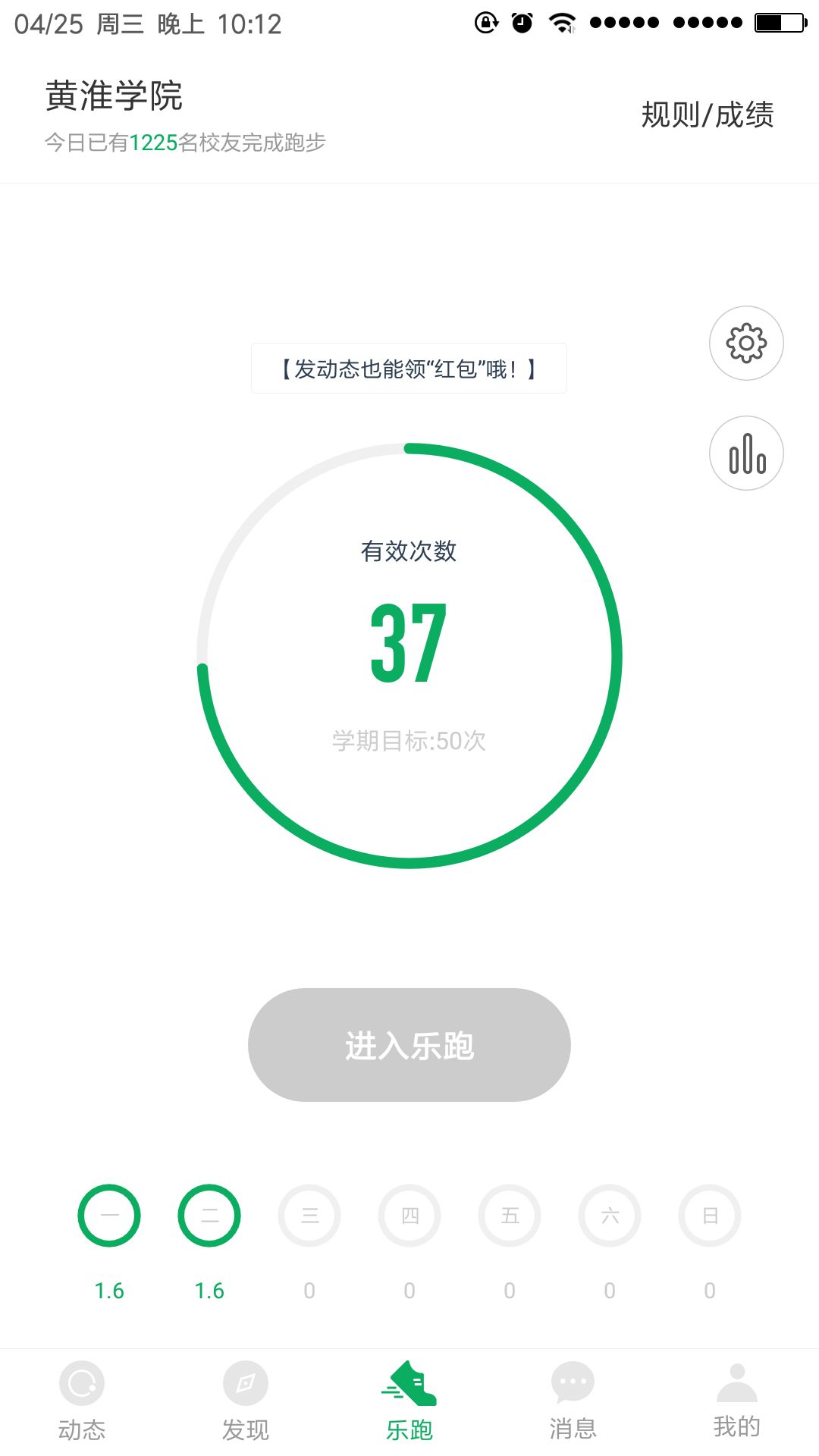This screenshot has width=819, height=1456.
Task: Tap the Wi-Fi icon in status bar
Action: [560, 23]
